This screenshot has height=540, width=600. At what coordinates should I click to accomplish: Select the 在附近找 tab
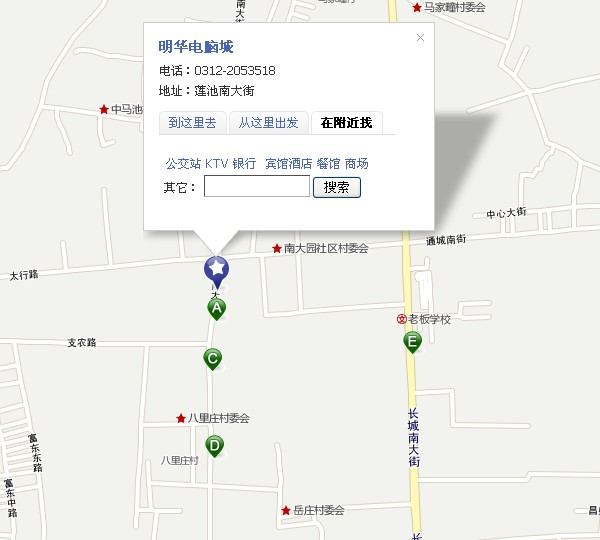(346, 123)
